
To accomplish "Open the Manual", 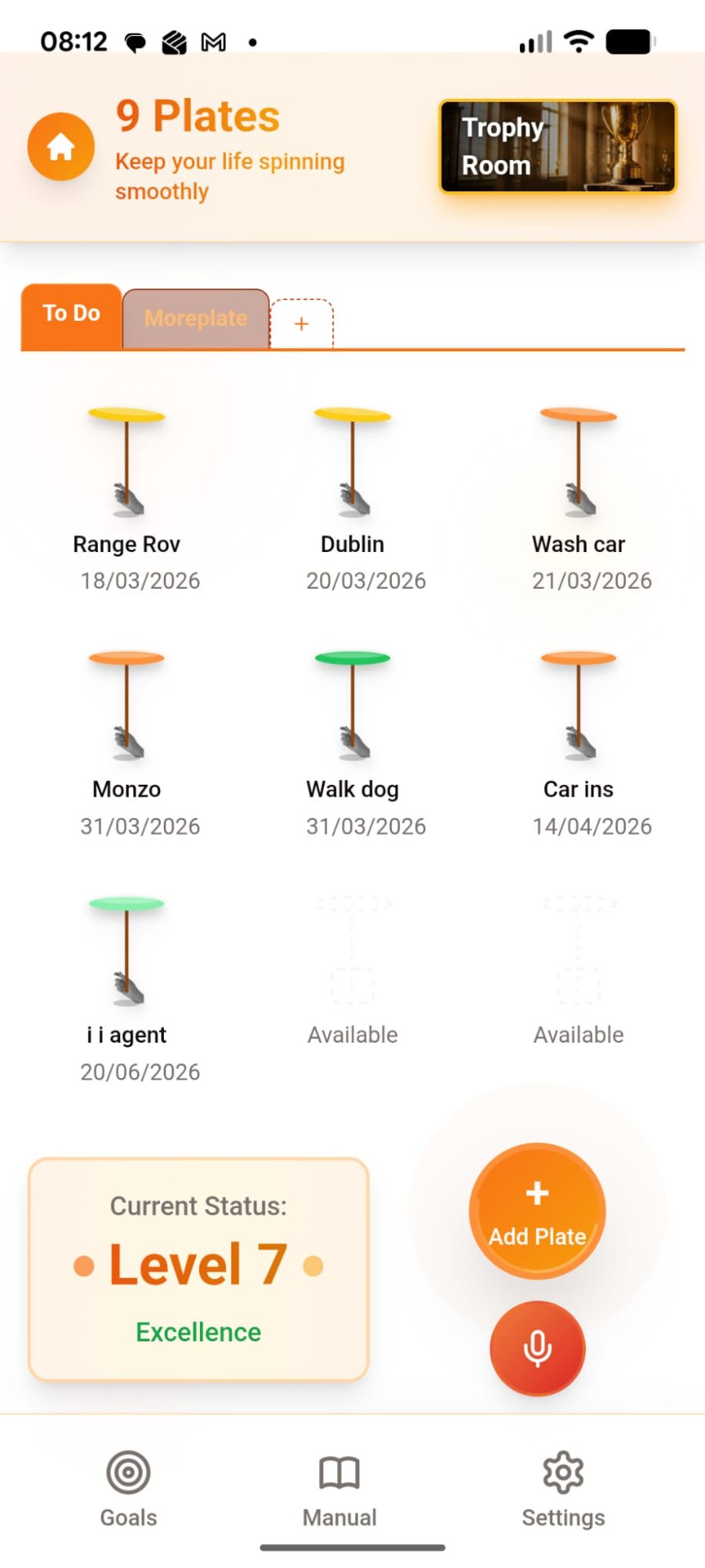I will pyautogui.click(x=340, y=1488).
